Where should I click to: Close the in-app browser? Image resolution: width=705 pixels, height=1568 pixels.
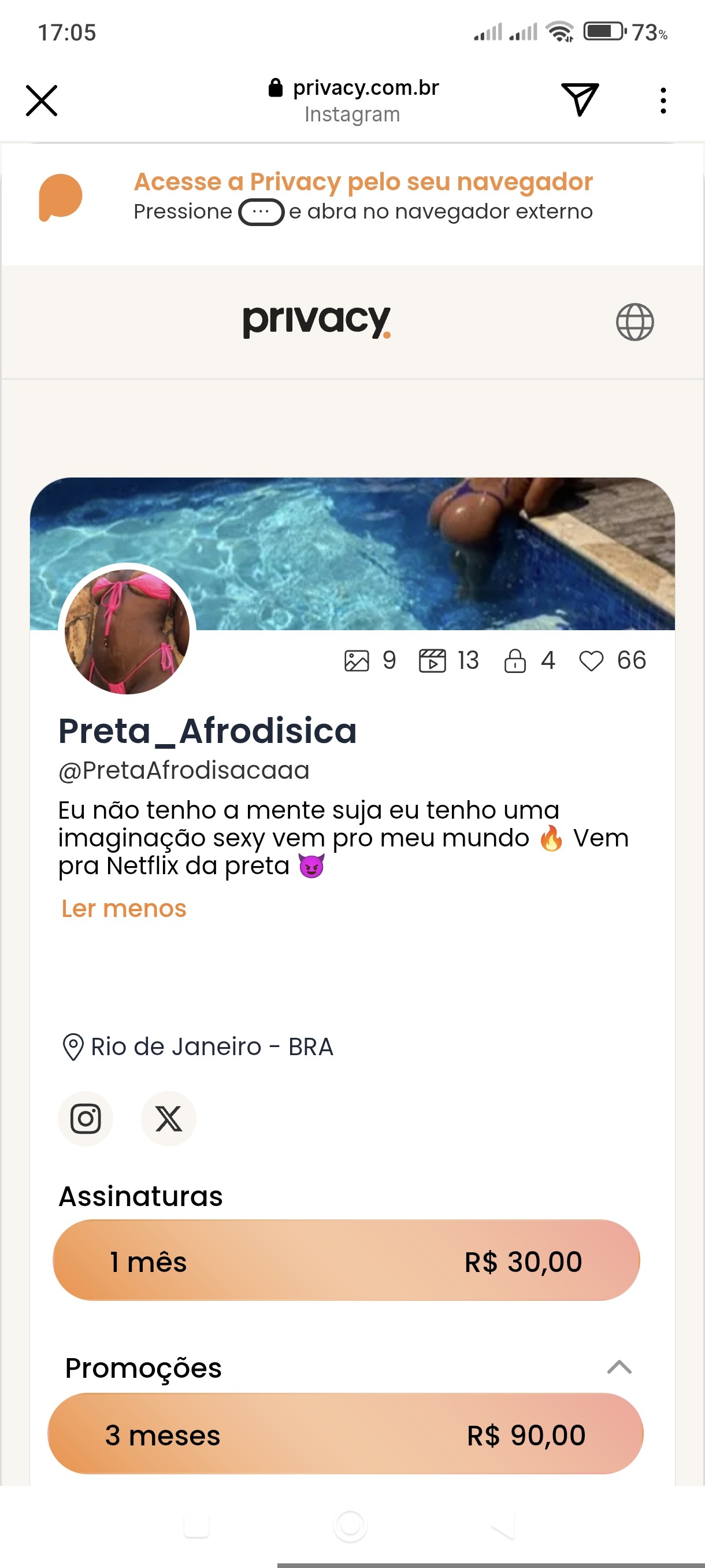coord(42,101)
